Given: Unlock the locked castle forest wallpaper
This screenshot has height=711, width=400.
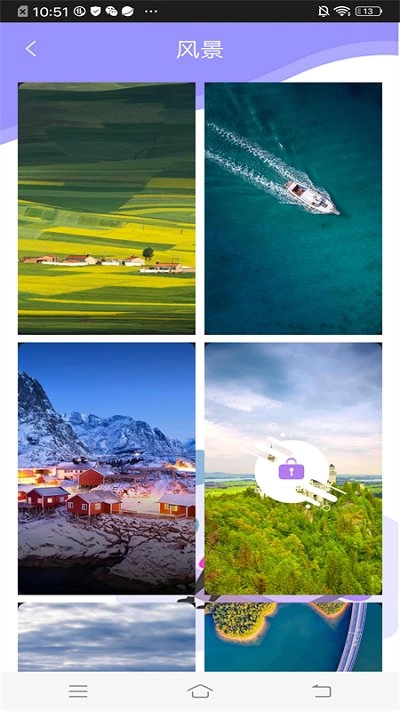Looking at the screenshot, I should click(x=291, y=469).
